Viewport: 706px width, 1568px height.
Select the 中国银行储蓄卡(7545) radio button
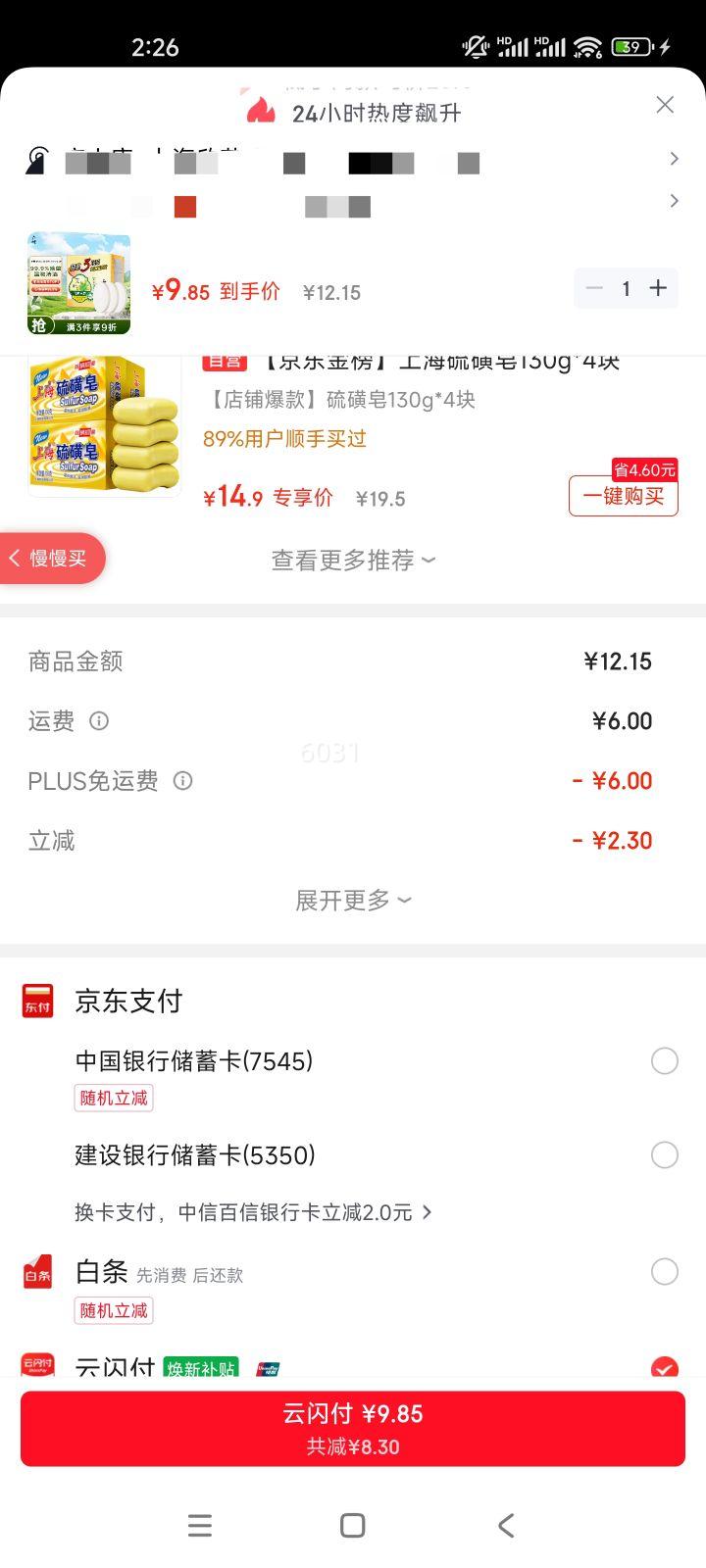[665, 1060]
